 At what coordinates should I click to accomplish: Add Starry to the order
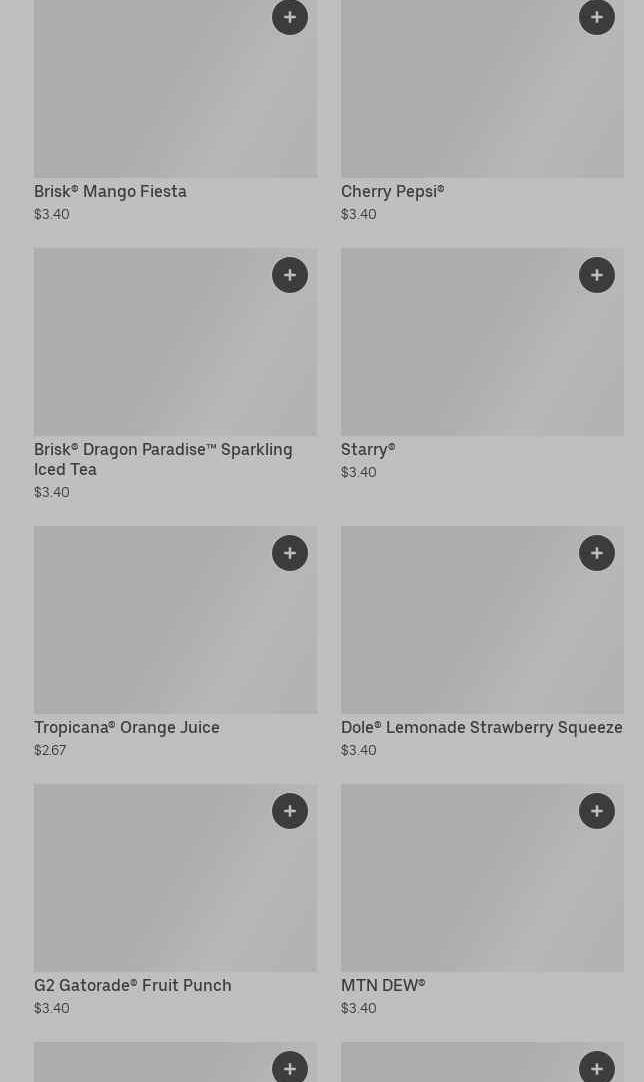pyautogui.click(x=597, y=275)
